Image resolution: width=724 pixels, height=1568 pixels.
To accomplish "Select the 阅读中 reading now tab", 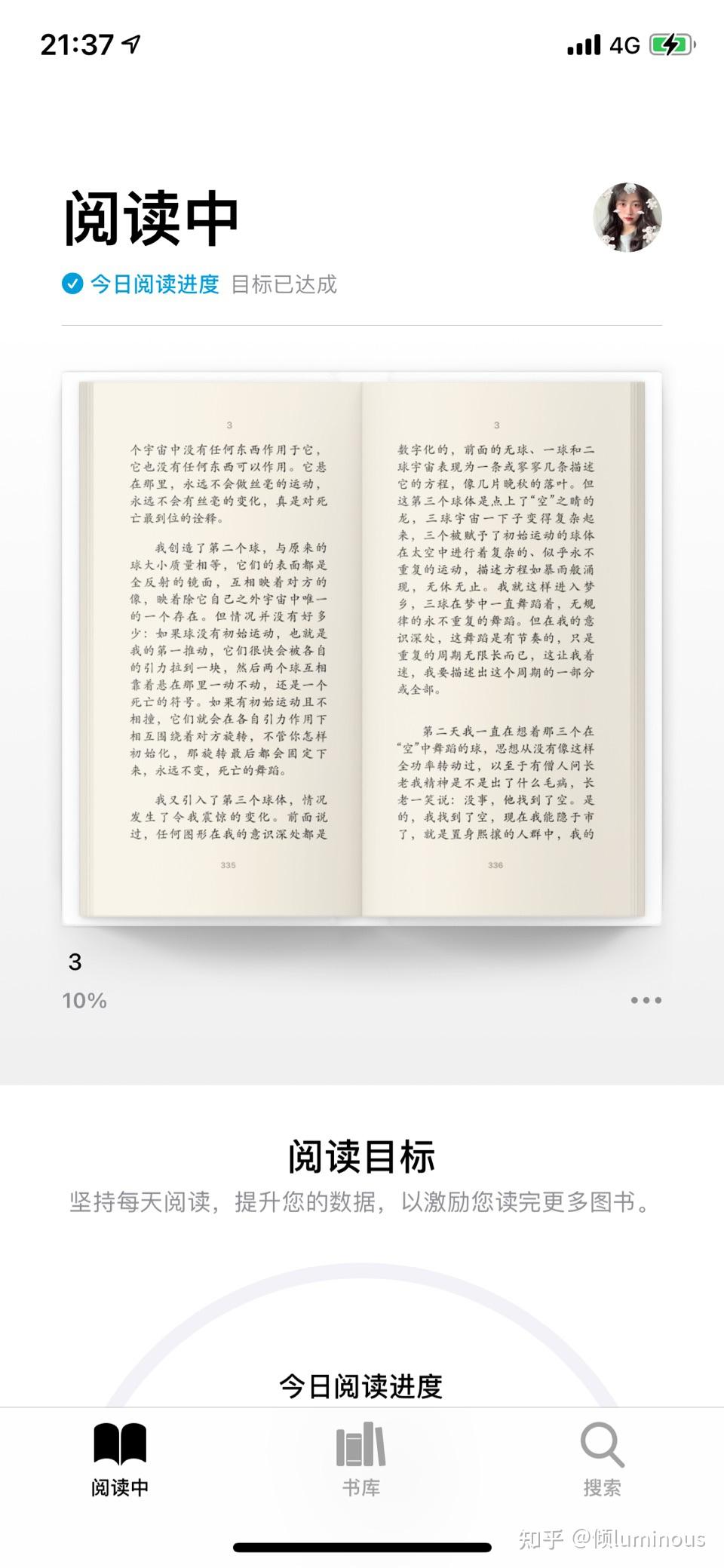I will pos(120,1461).
